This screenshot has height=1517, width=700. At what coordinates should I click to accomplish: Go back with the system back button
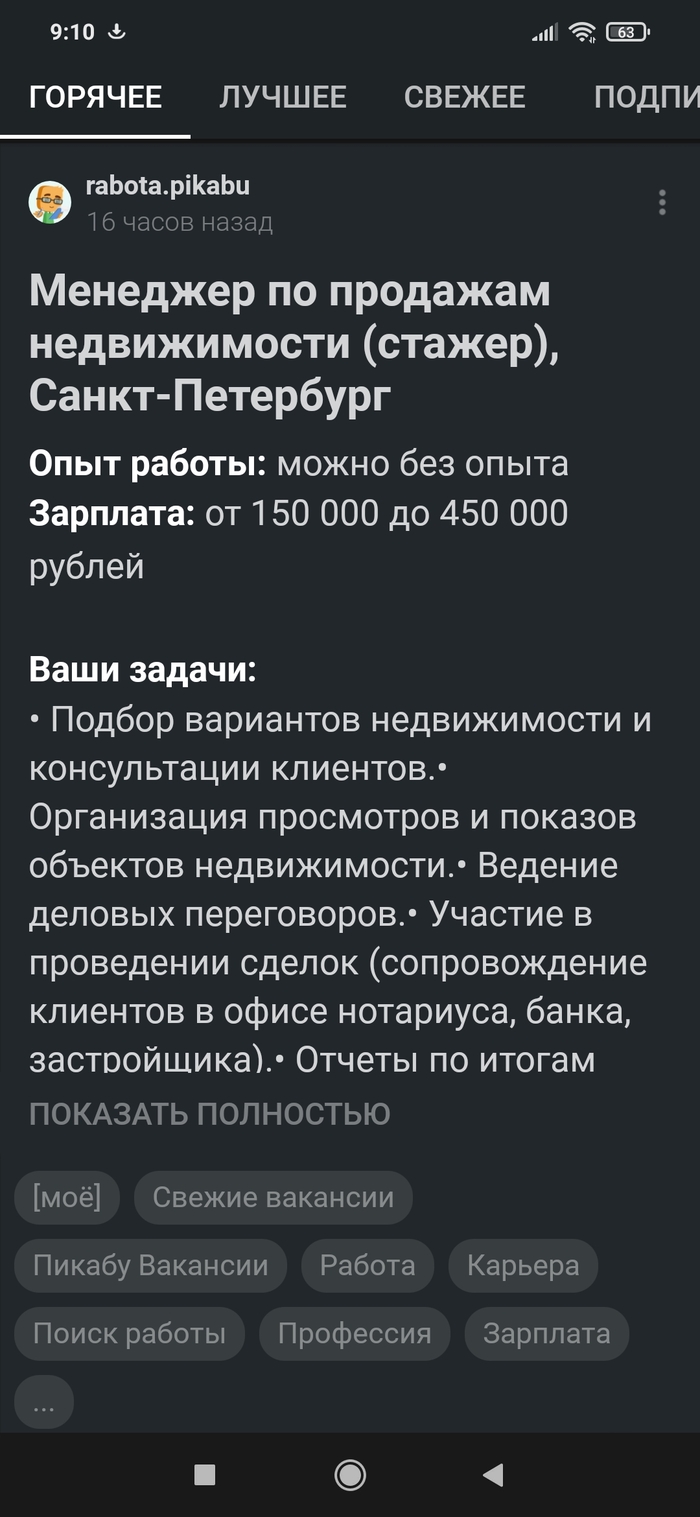point(492,1474)
